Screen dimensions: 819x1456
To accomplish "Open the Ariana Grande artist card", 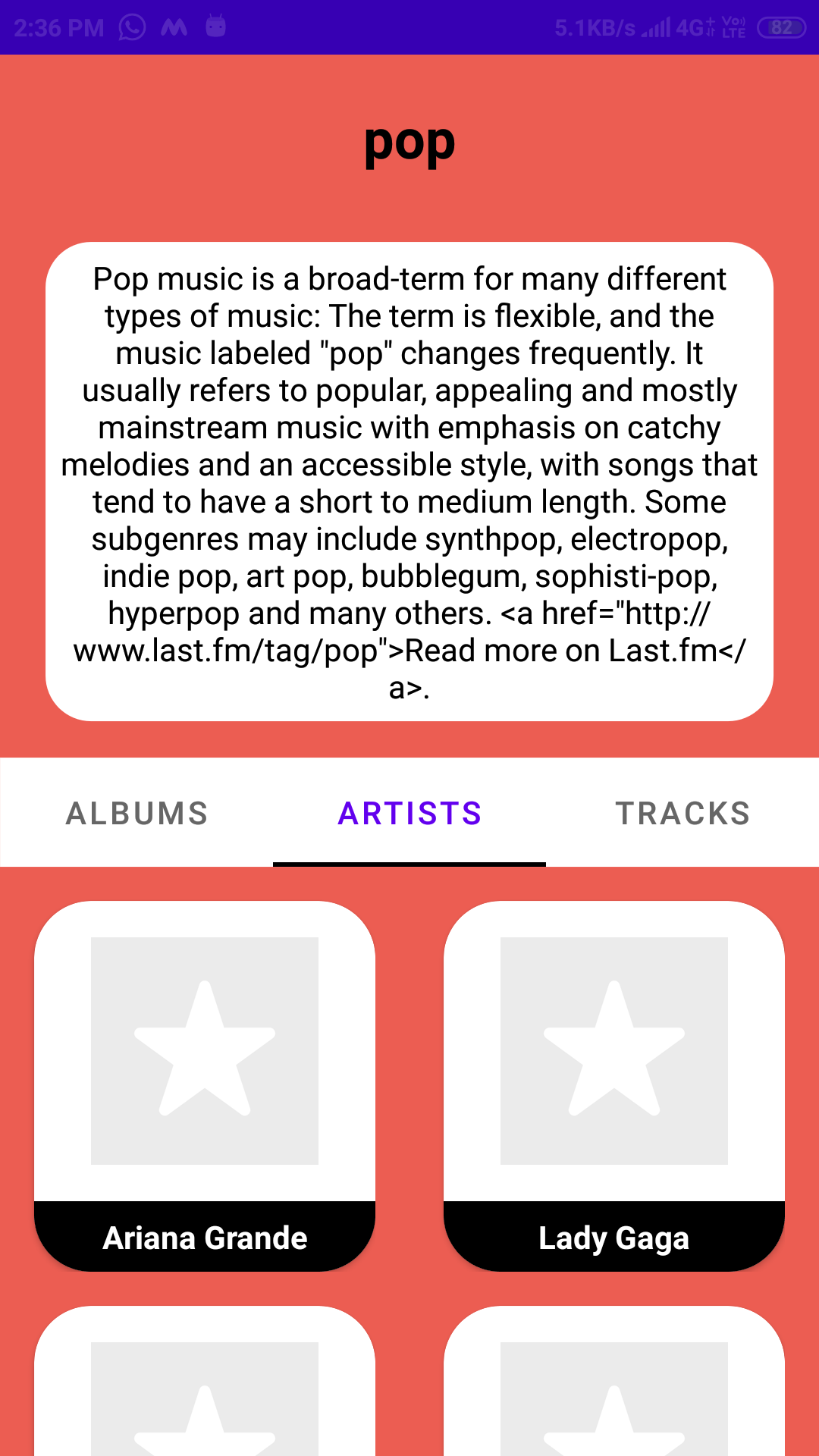I will pos(205,1086).
